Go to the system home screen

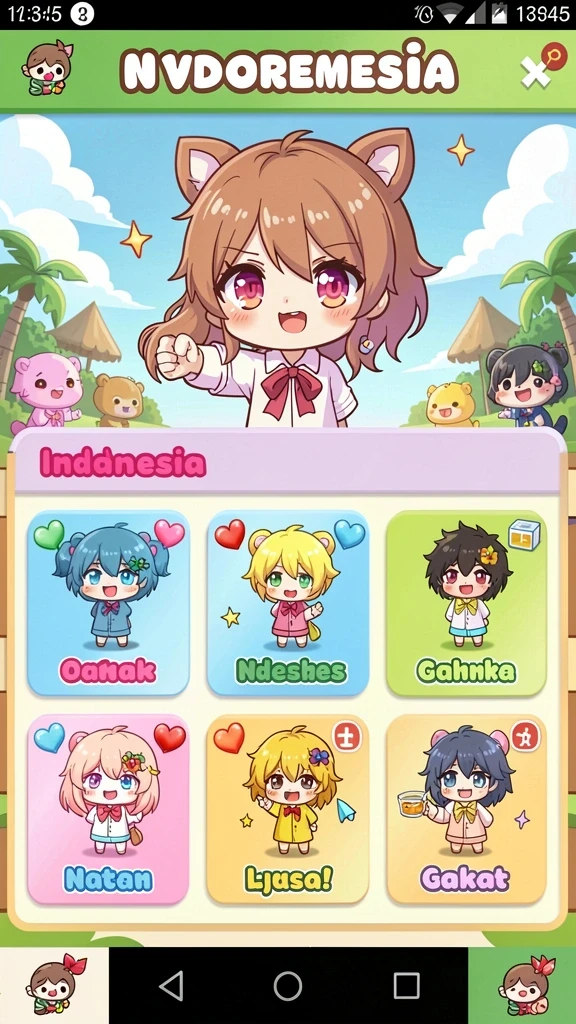pyautogui.click(x=288, y=985)
